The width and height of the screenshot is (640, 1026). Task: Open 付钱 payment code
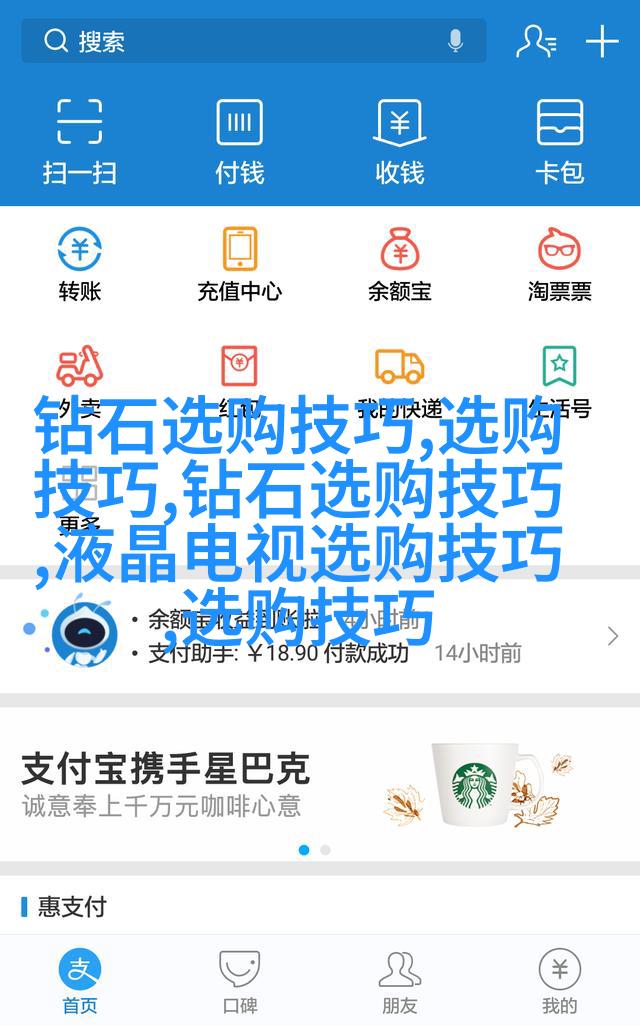240,140
